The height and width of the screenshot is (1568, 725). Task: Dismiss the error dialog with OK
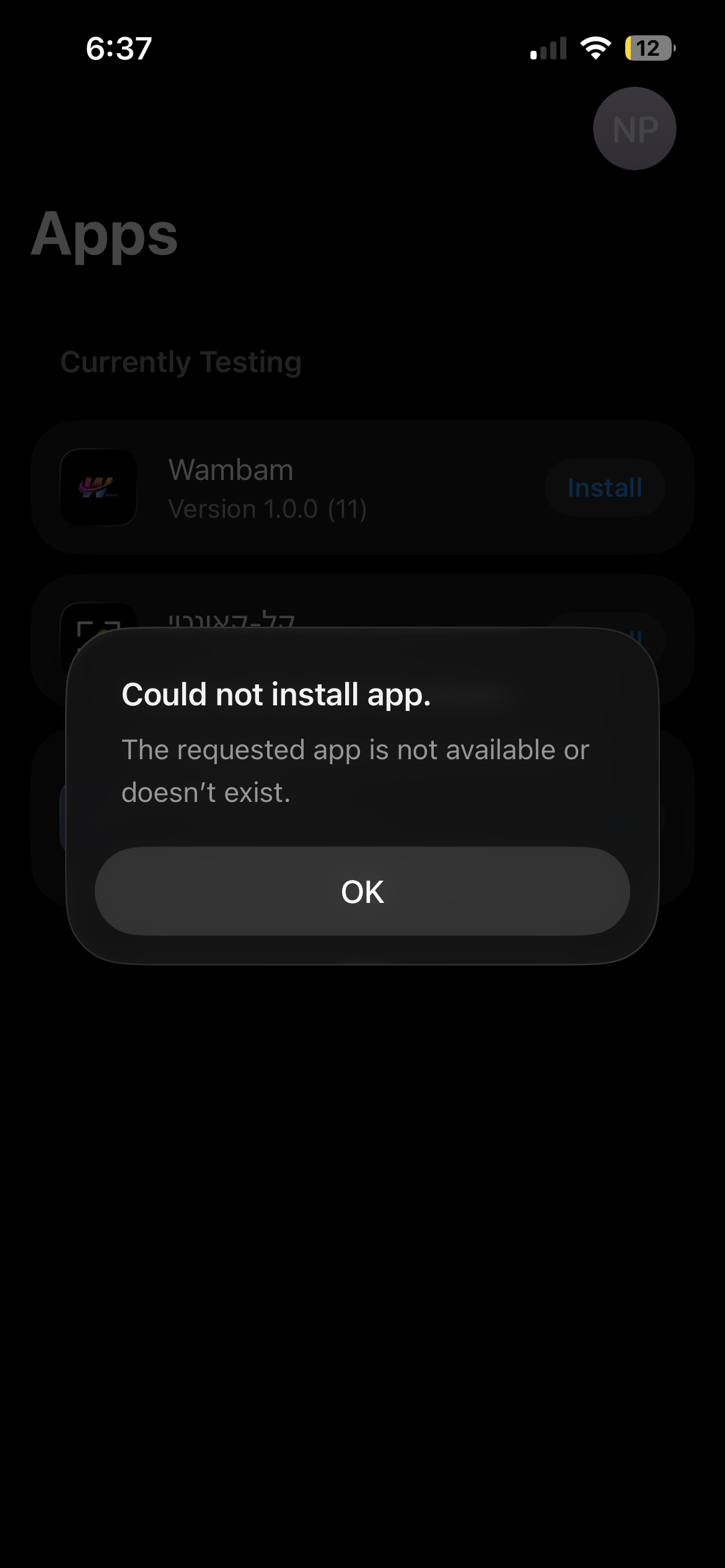pyautogui.click(x=362, y=891)
